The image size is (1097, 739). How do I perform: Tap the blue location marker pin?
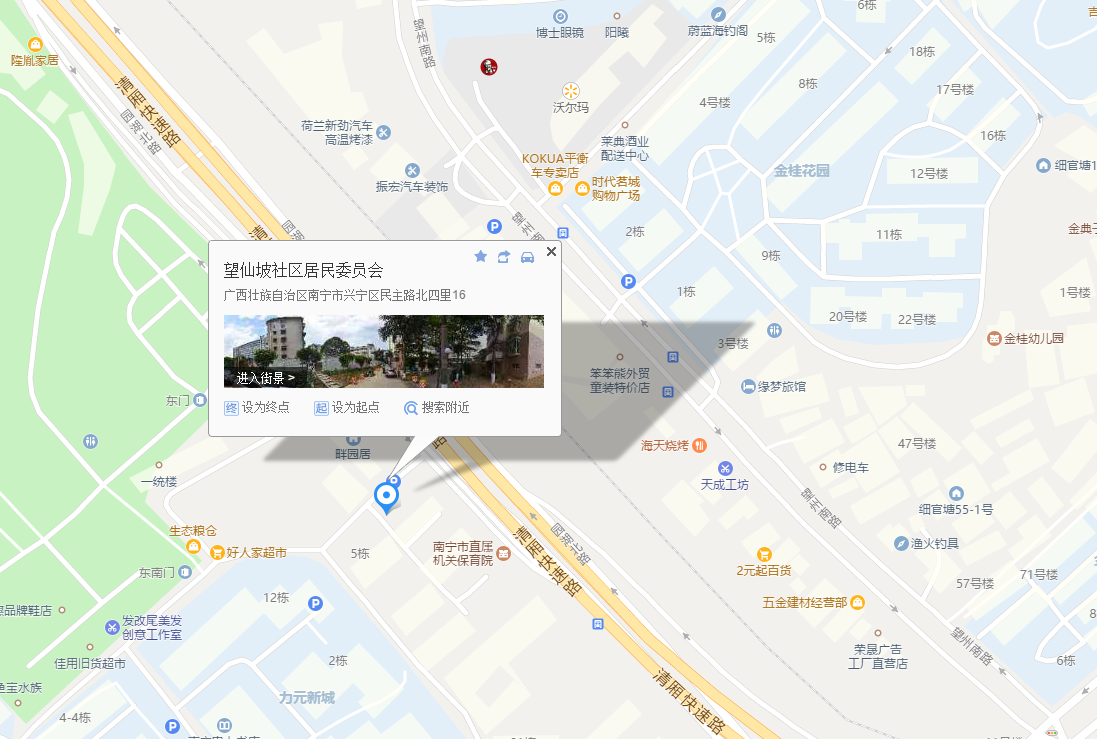point(385,495)
